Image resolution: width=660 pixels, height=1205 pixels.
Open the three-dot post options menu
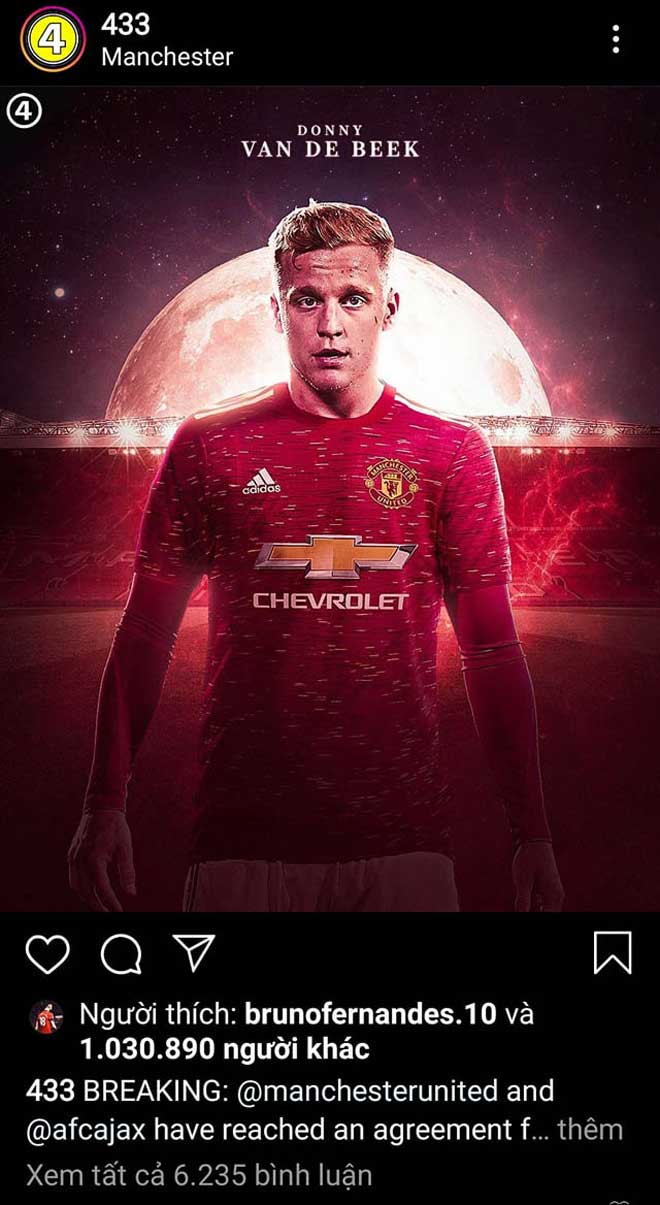click(x=616, y=40)
